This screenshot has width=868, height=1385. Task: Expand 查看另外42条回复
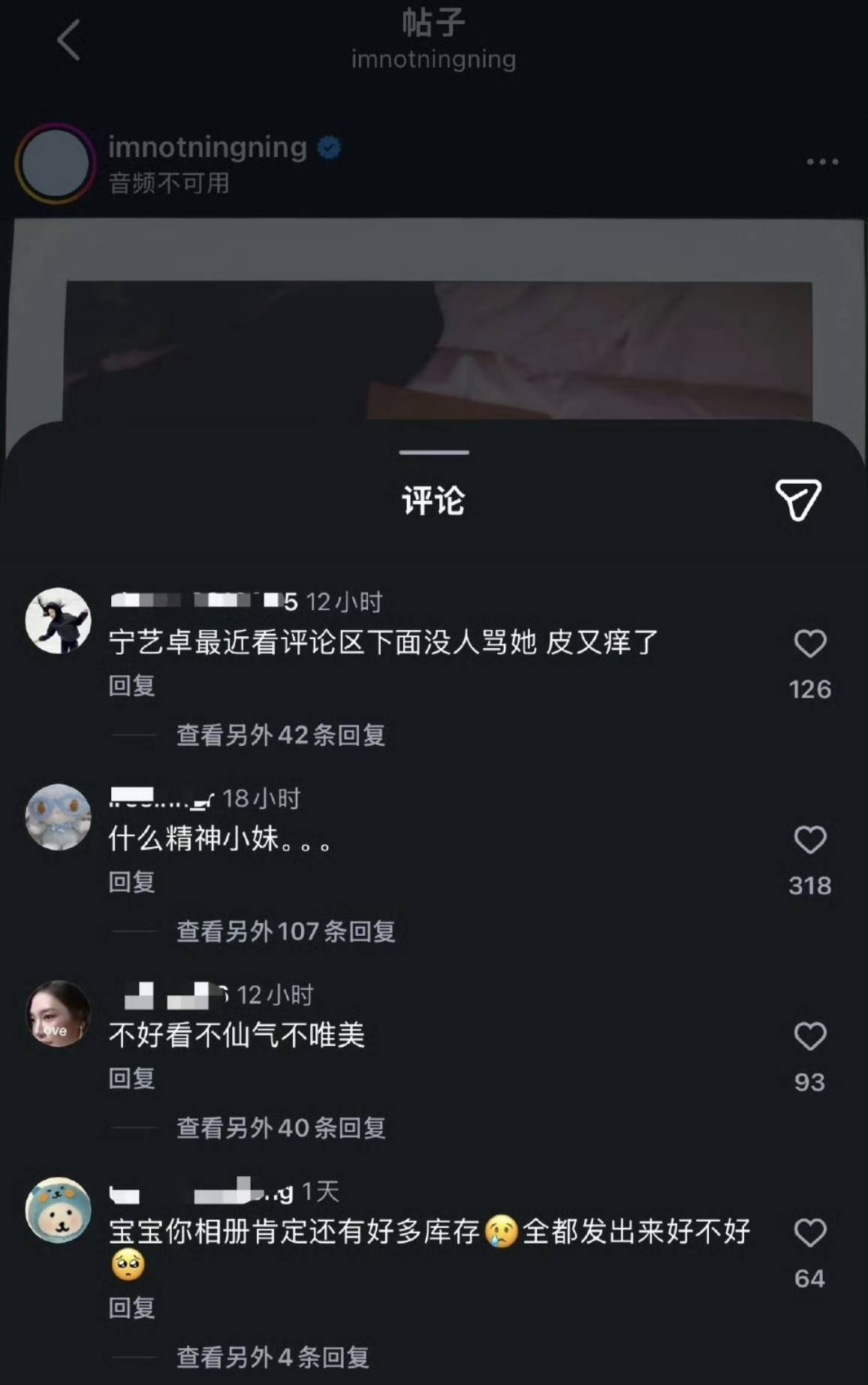(x=280, y=735)
